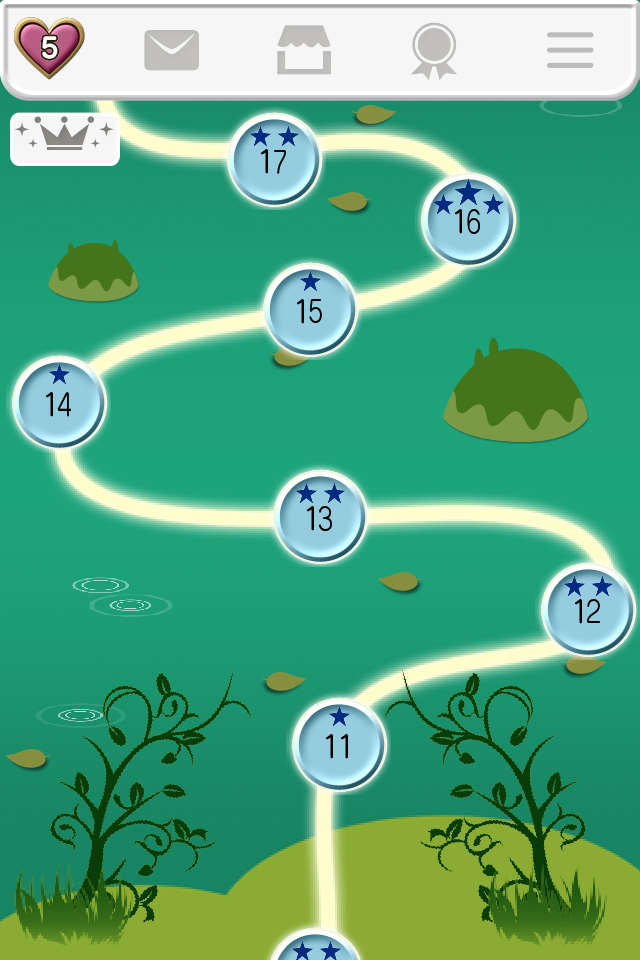Open the hamburger menu
The image size is (640, 960).
[x=570, y=50]
